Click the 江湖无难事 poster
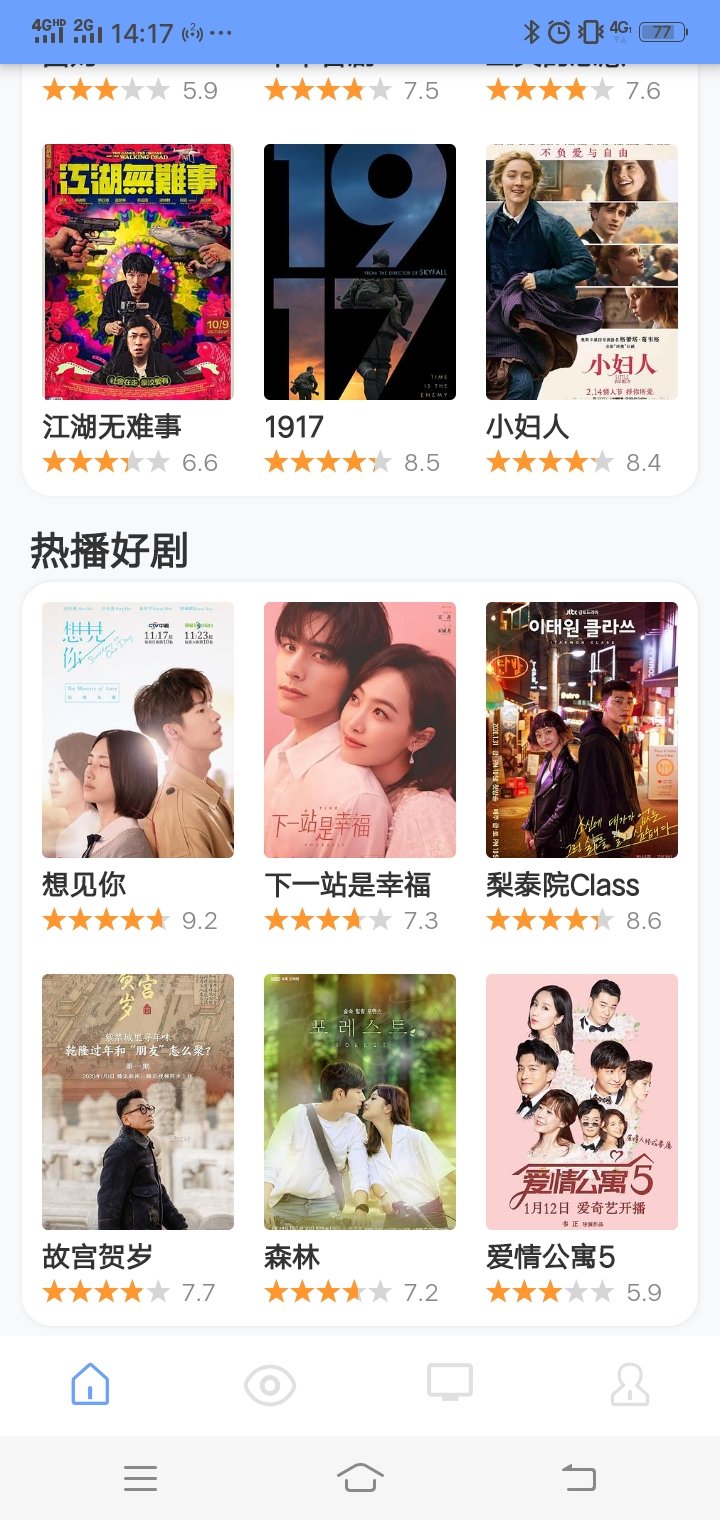Viewport: 720px width, 1520px height. 137,270
